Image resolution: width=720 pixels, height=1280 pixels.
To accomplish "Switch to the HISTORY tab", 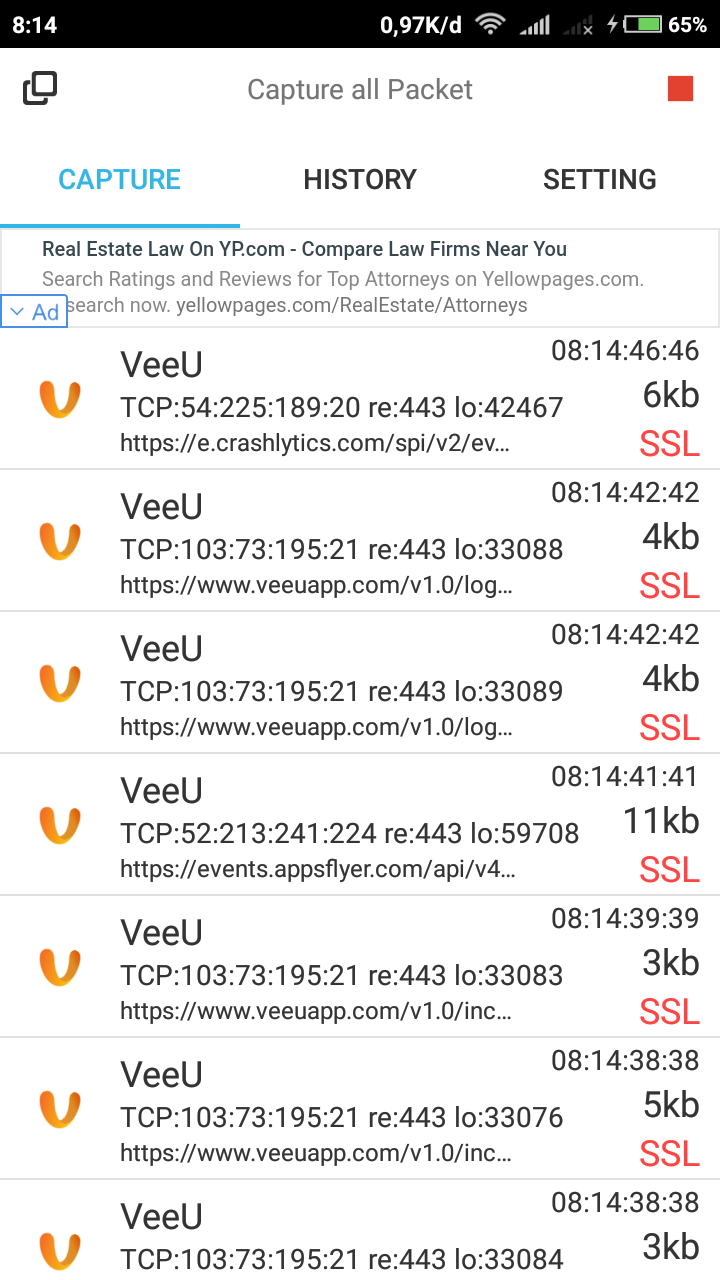I will click(x=360, y=179).
